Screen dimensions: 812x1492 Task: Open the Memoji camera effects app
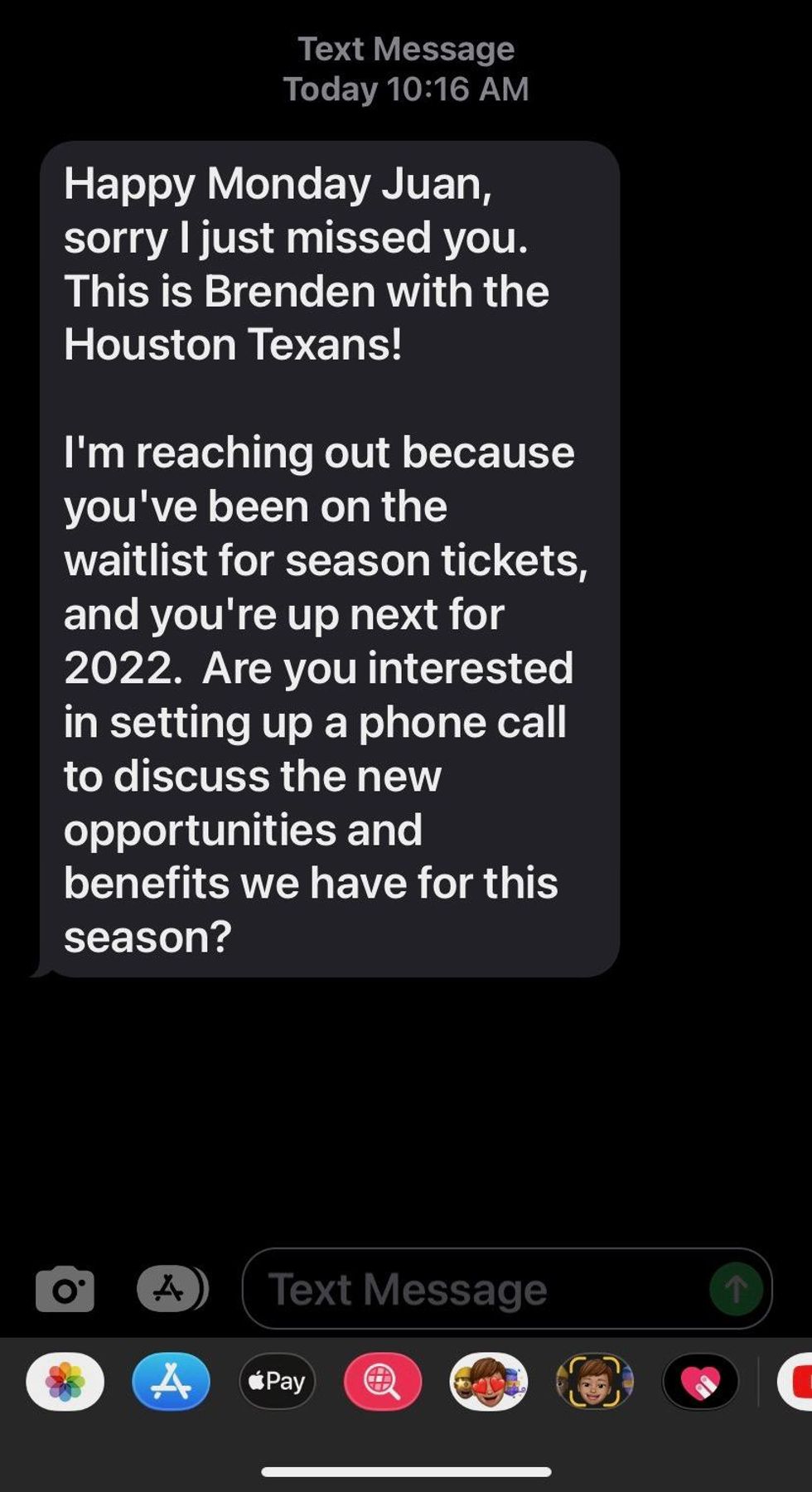point(594,1382)
